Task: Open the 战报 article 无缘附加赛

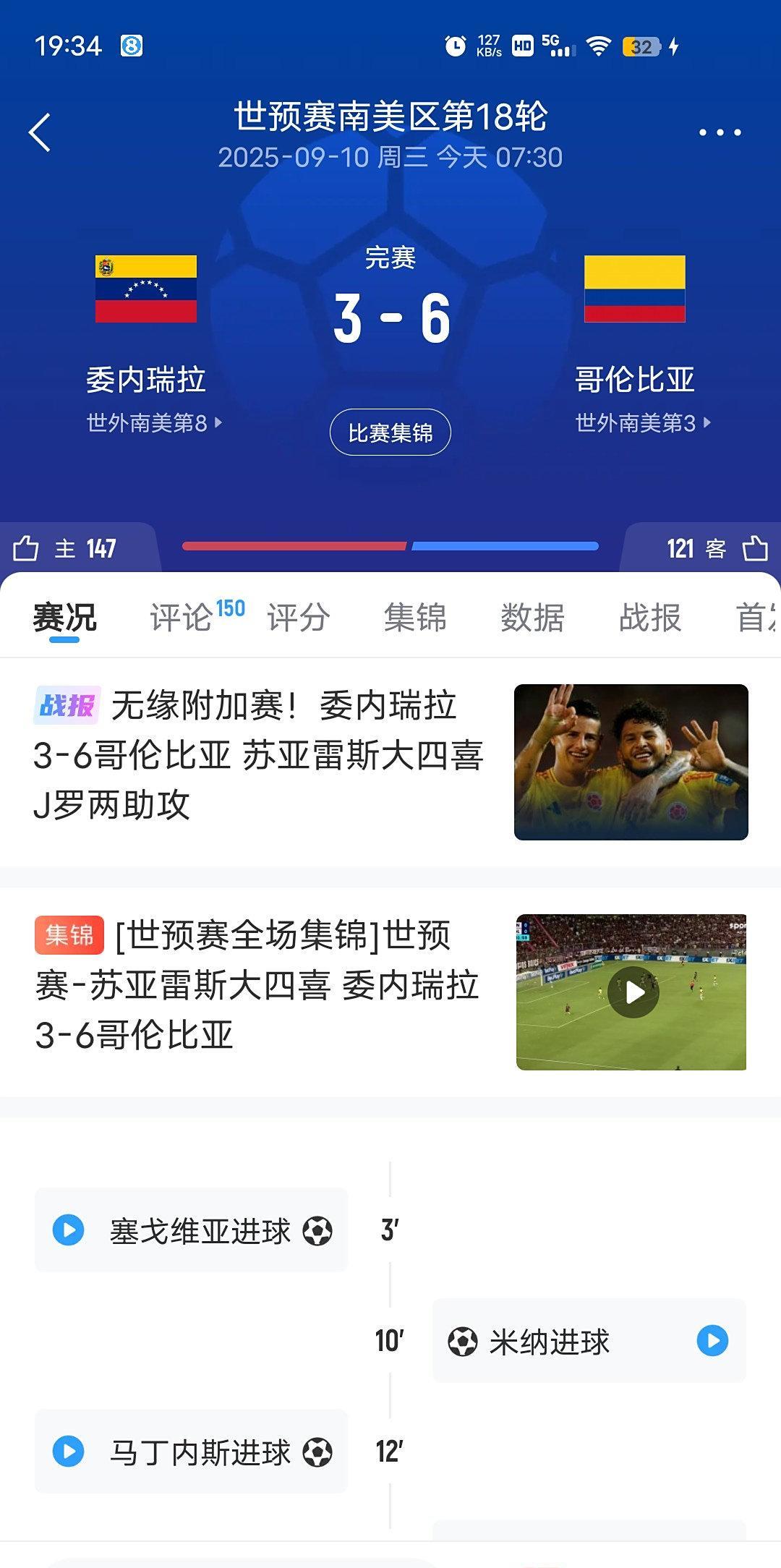Action: 258,755
